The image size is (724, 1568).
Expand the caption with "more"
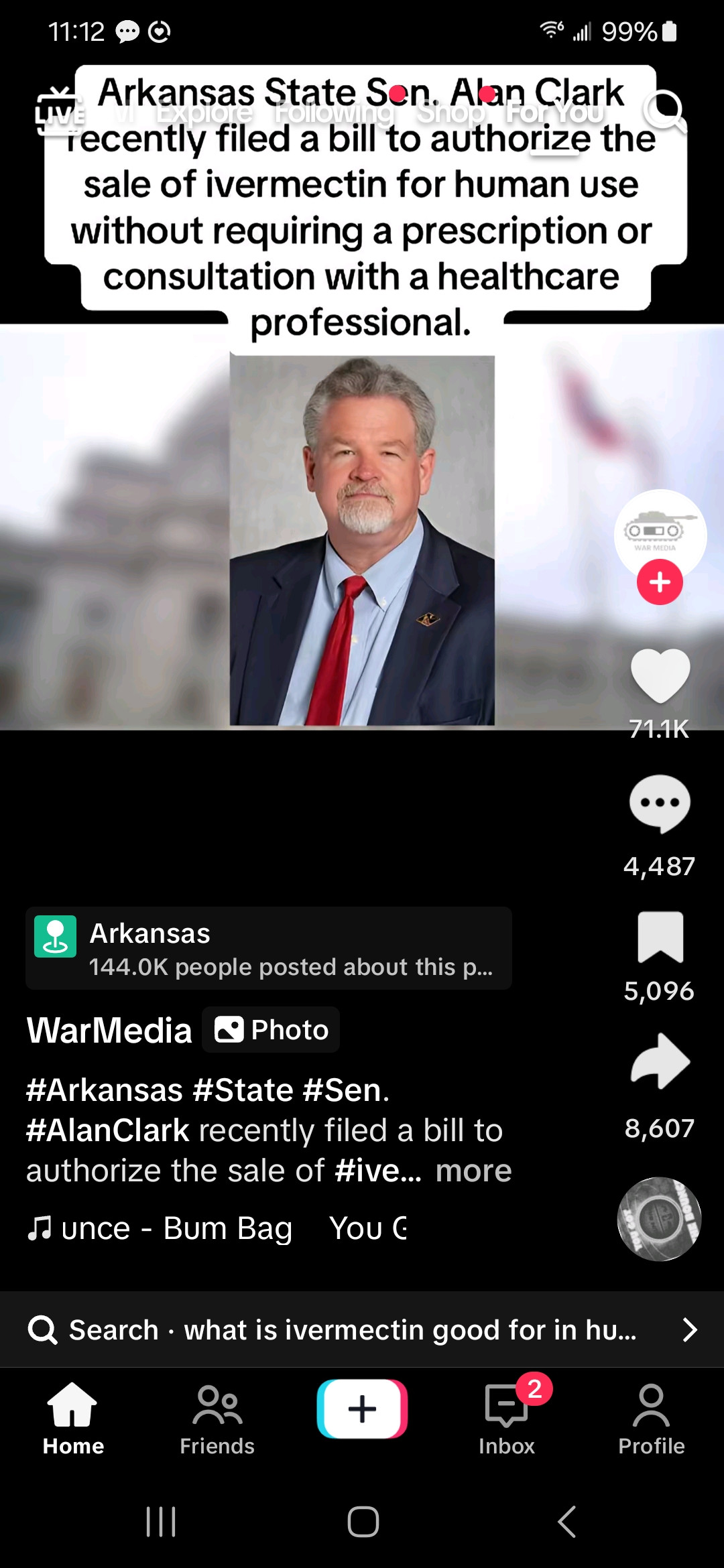click(473, 1171)
